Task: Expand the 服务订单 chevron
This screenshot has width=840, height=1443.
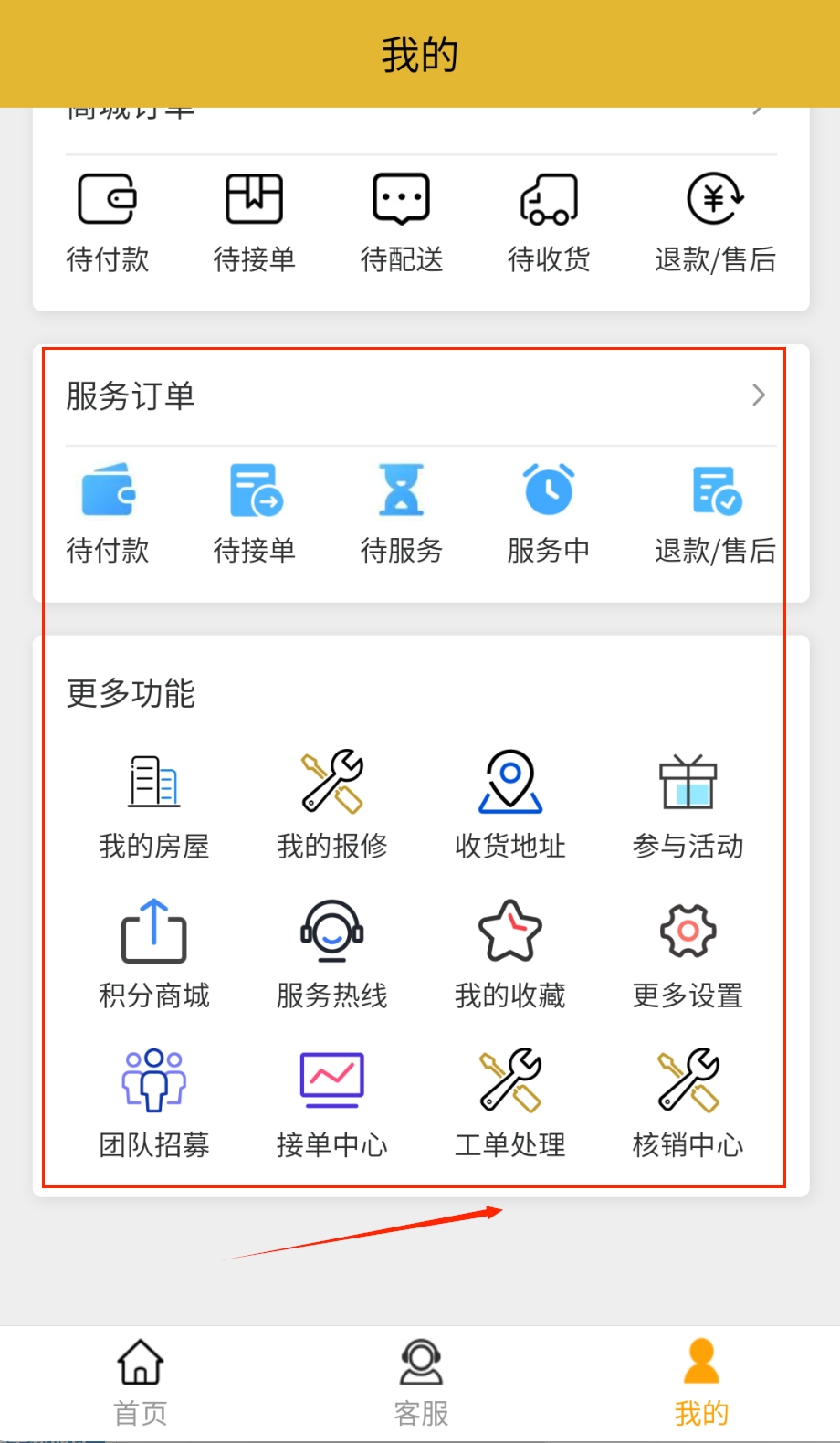Action: pyautogui.click(x=758, y=395)
